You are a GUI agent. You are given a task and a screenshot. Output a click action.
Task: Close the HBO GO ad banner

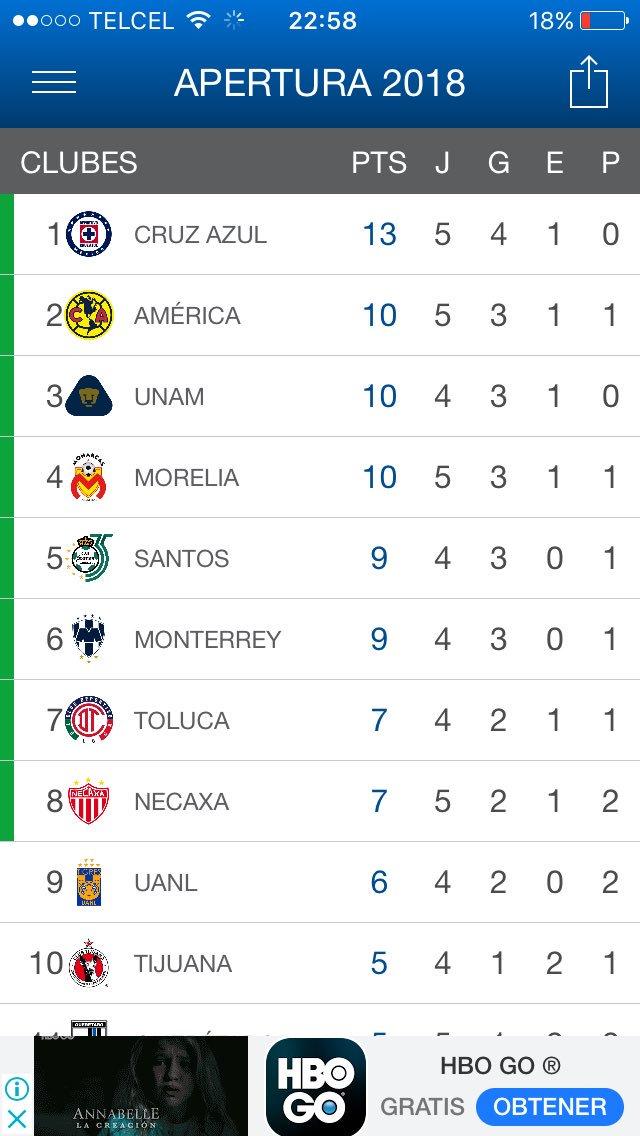tap(15, 1119)
